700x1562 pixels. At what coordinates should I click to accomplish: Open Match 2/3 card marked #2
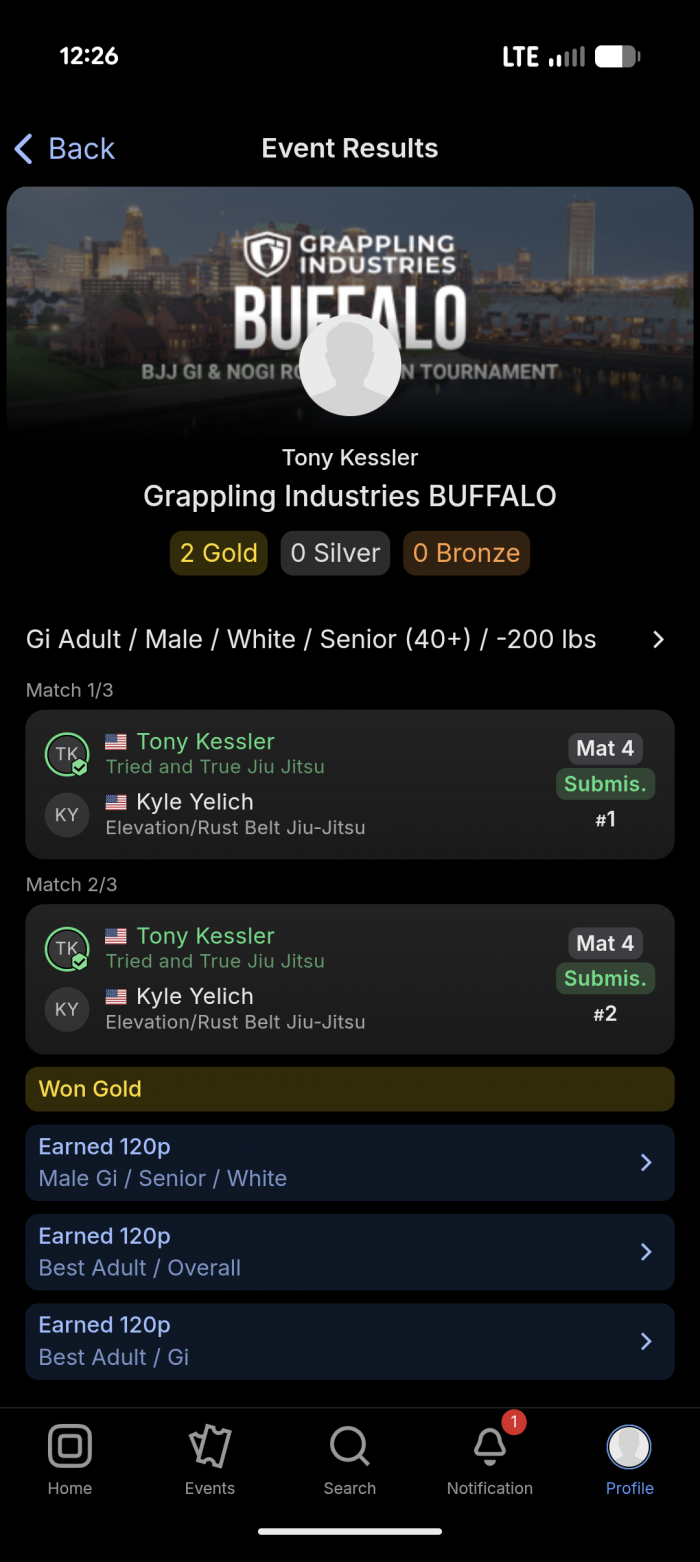(x=350, y=979)
